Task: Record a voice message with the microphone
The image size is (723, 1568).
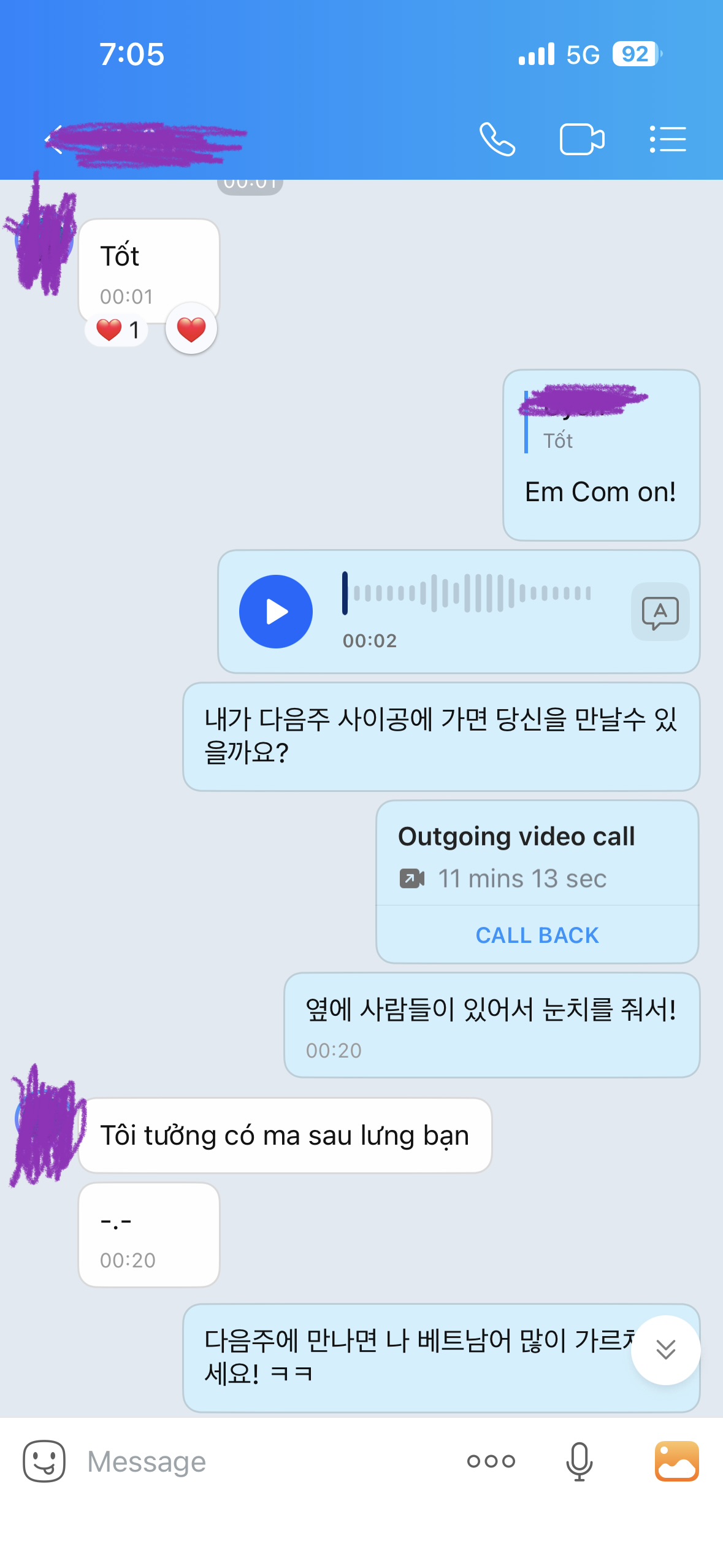Action: coord(579,1461)
